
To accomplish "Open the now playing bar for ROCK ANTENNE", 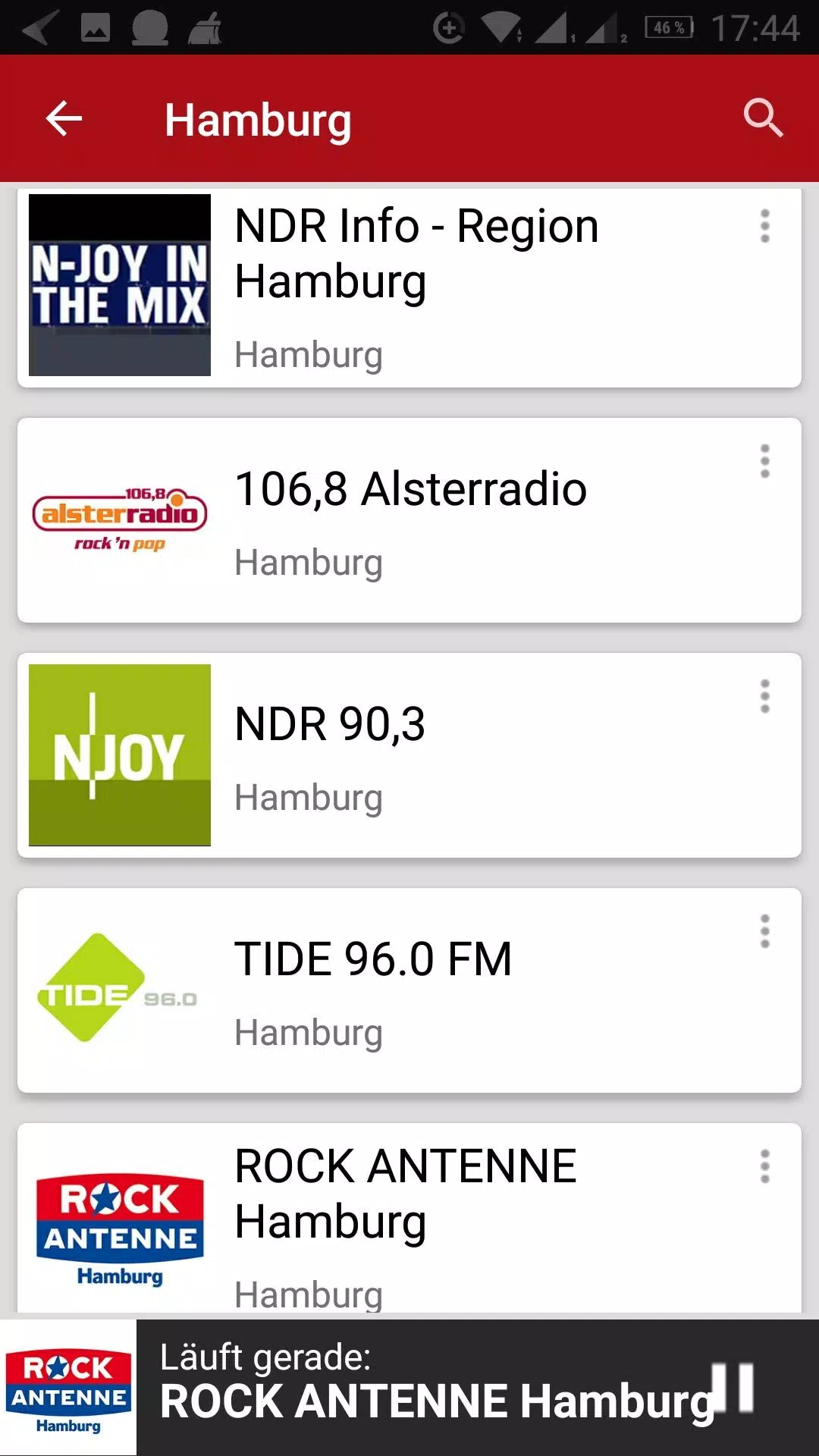I will point(409,1388).
